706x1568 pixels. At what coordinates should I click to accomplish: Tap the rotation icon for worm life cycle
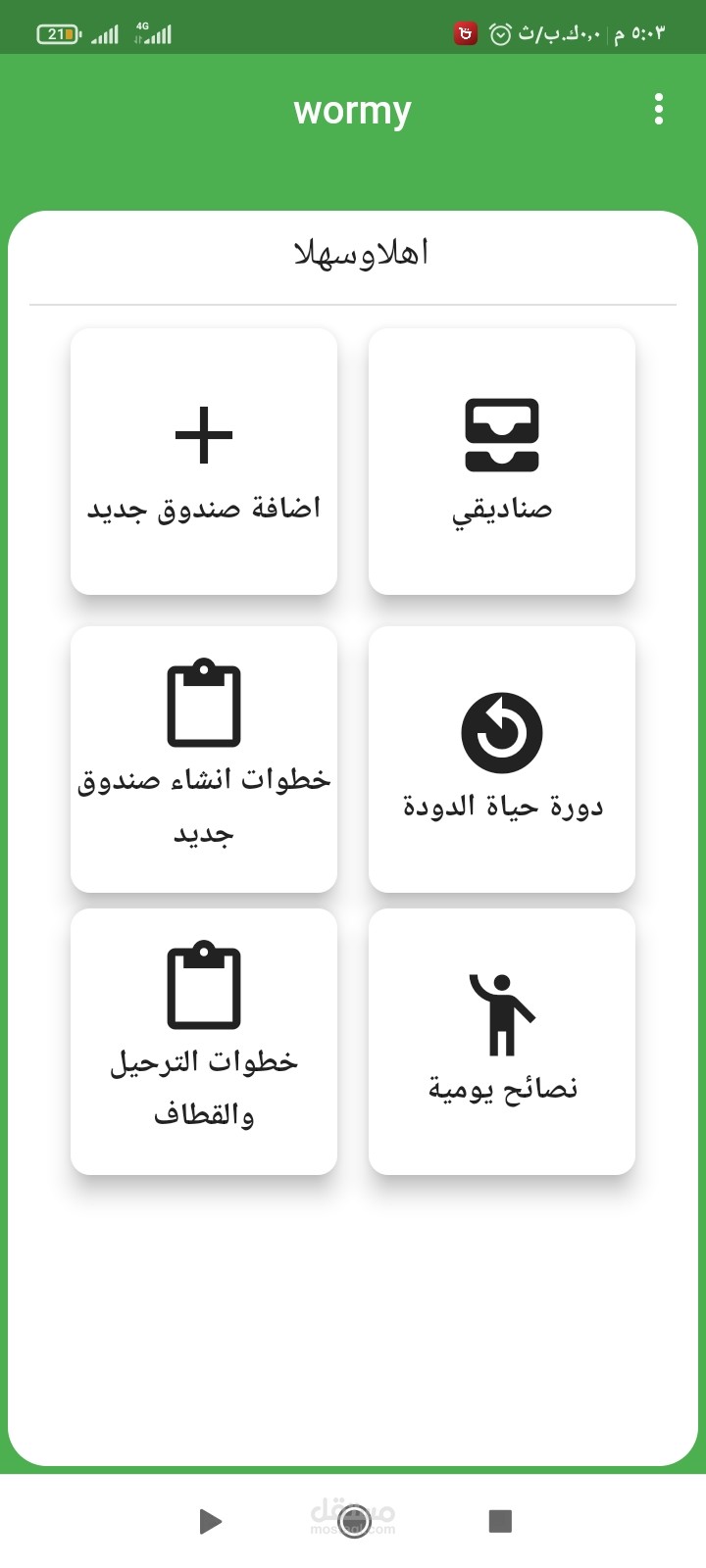(x=501, y=732)
